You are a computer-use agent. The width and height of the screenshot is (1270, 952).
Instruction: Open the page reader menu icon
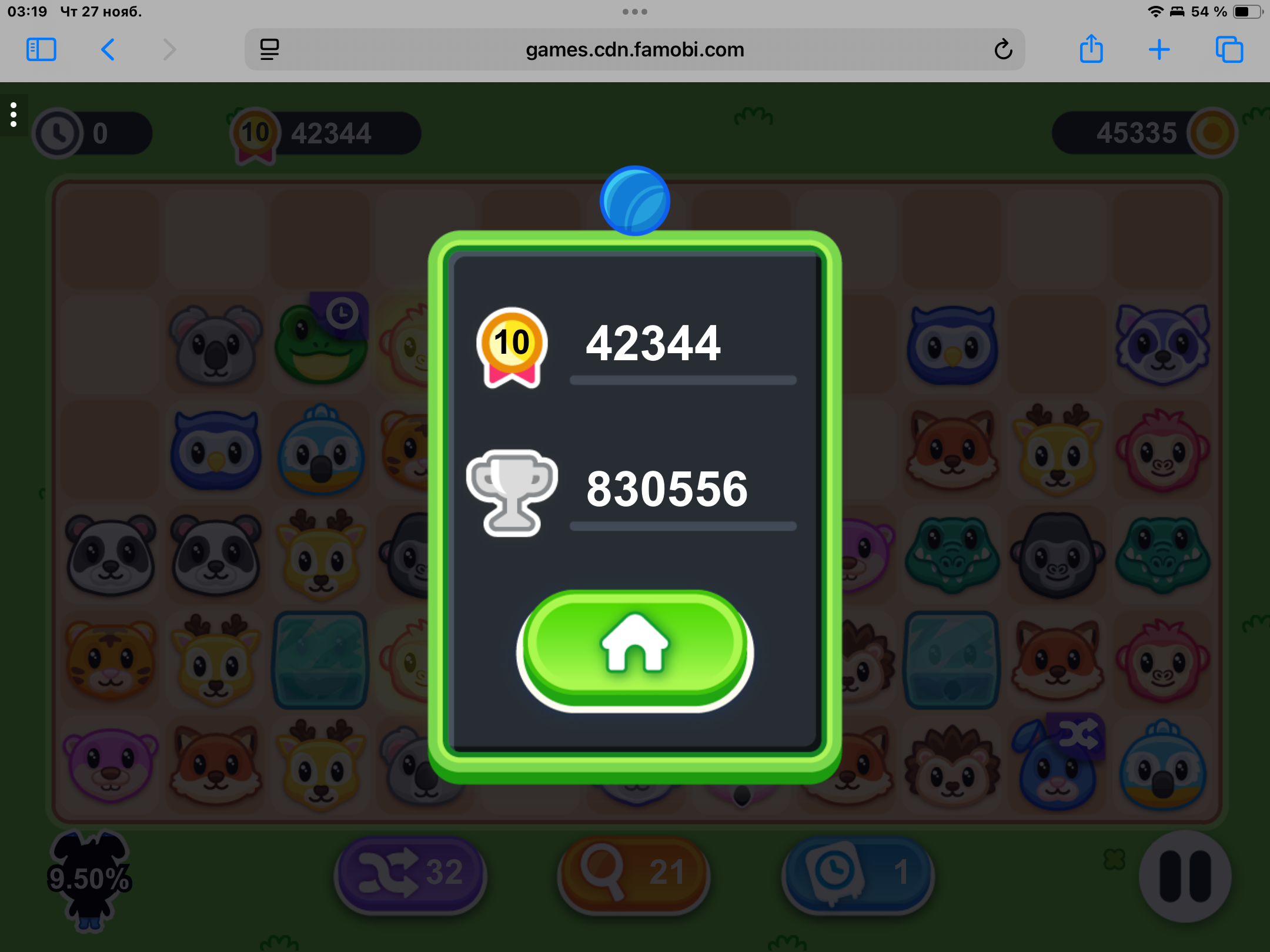tap(269, 50)
